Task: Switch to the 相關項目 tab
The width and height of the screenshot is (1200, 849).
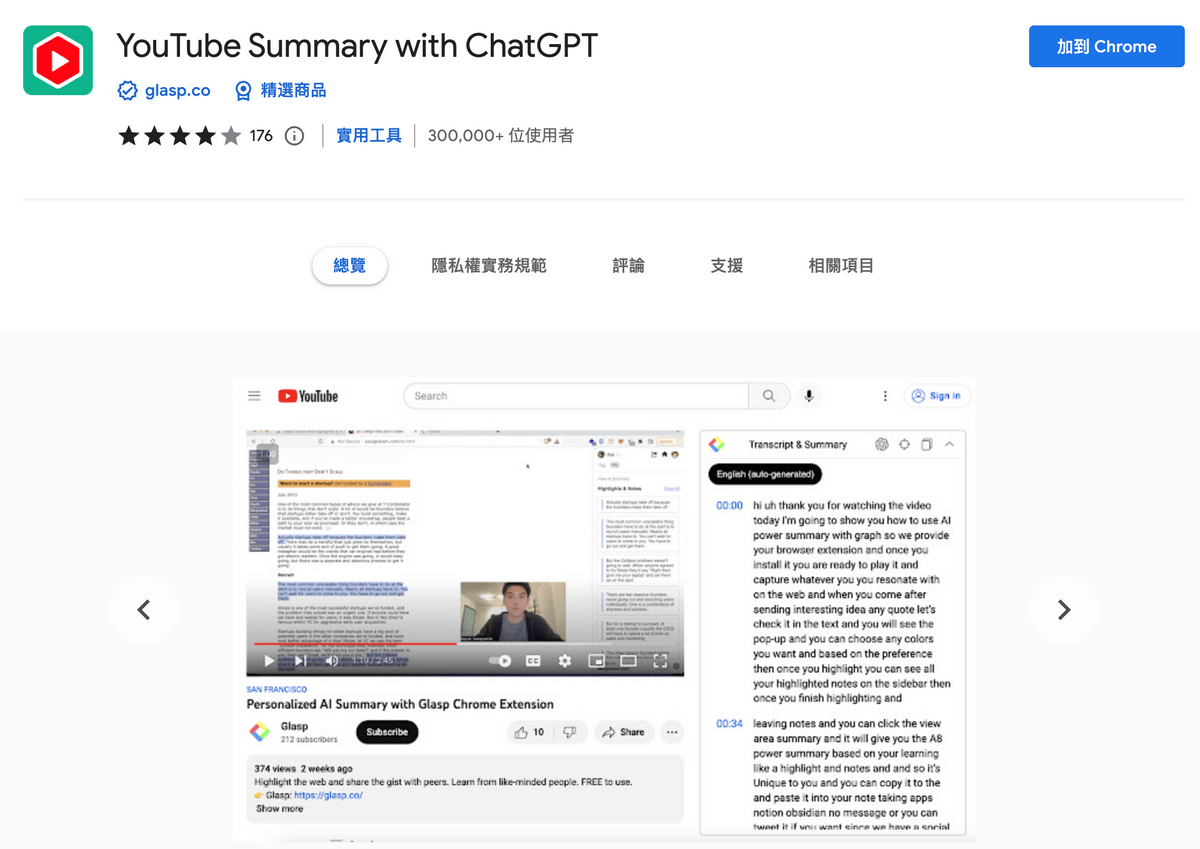Action: click(x=841, y=266)
